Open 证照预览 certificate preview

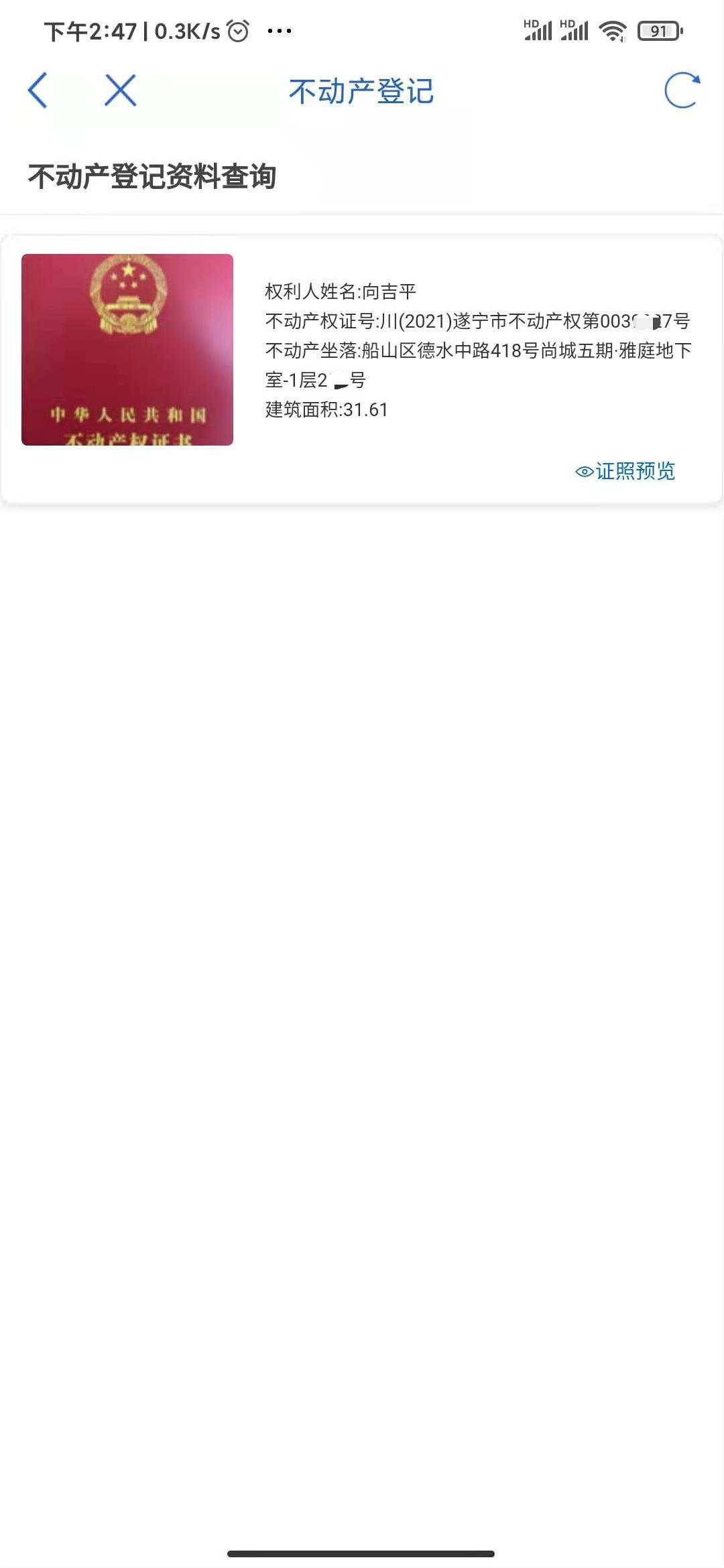click(x=625, y=471)
